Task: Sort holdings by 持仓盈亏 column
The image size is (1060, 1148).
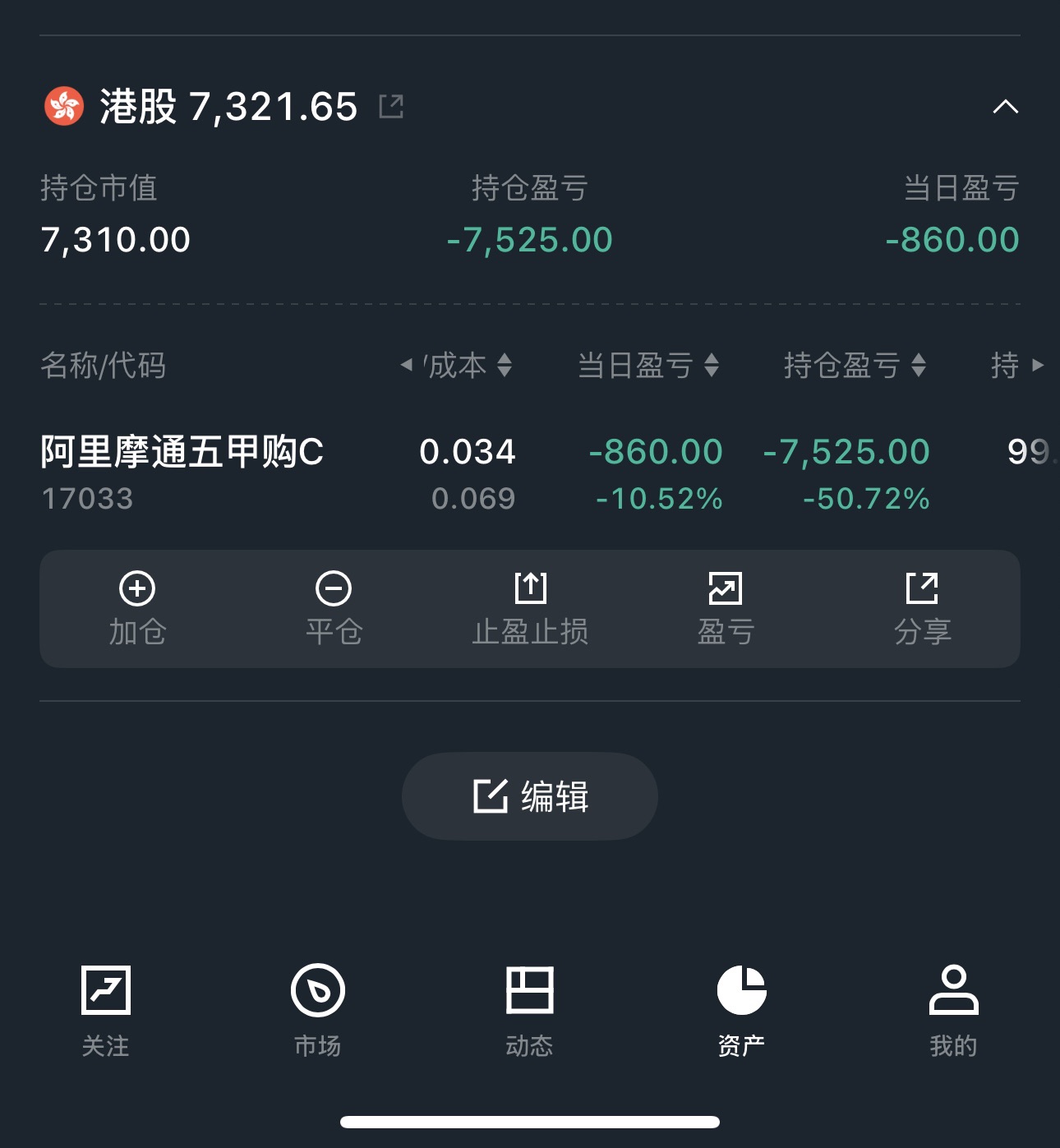Action: pos(855,365)
